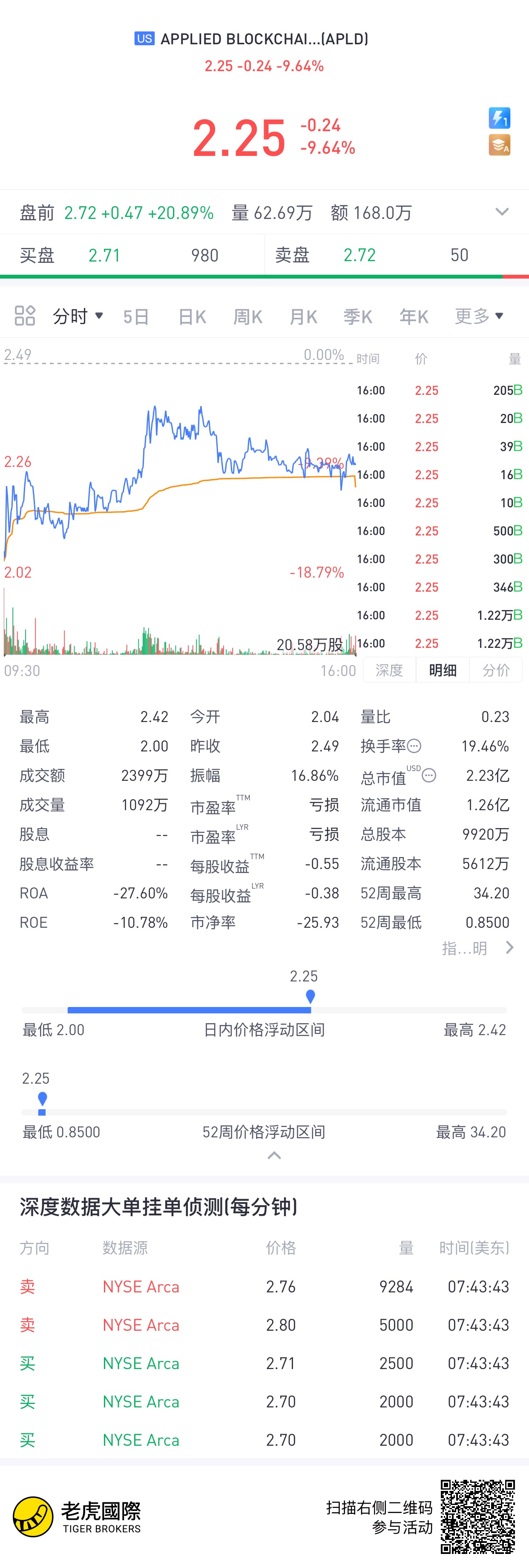Open the 指…明 indicator explanation link
Screen dimensions: 529x1568
(478, 948)
